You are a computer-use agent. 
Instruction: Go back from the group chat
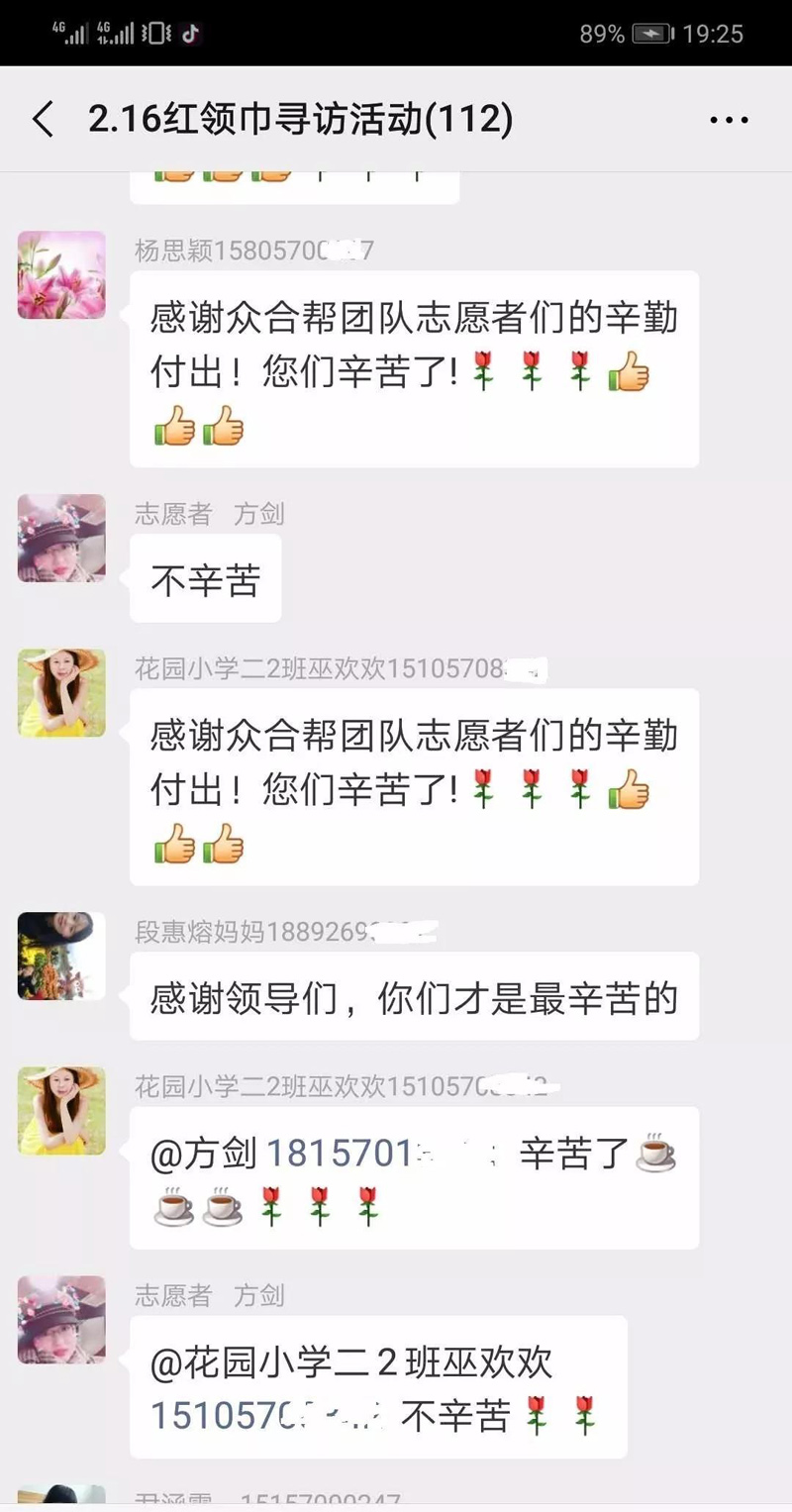pos(43,120)
